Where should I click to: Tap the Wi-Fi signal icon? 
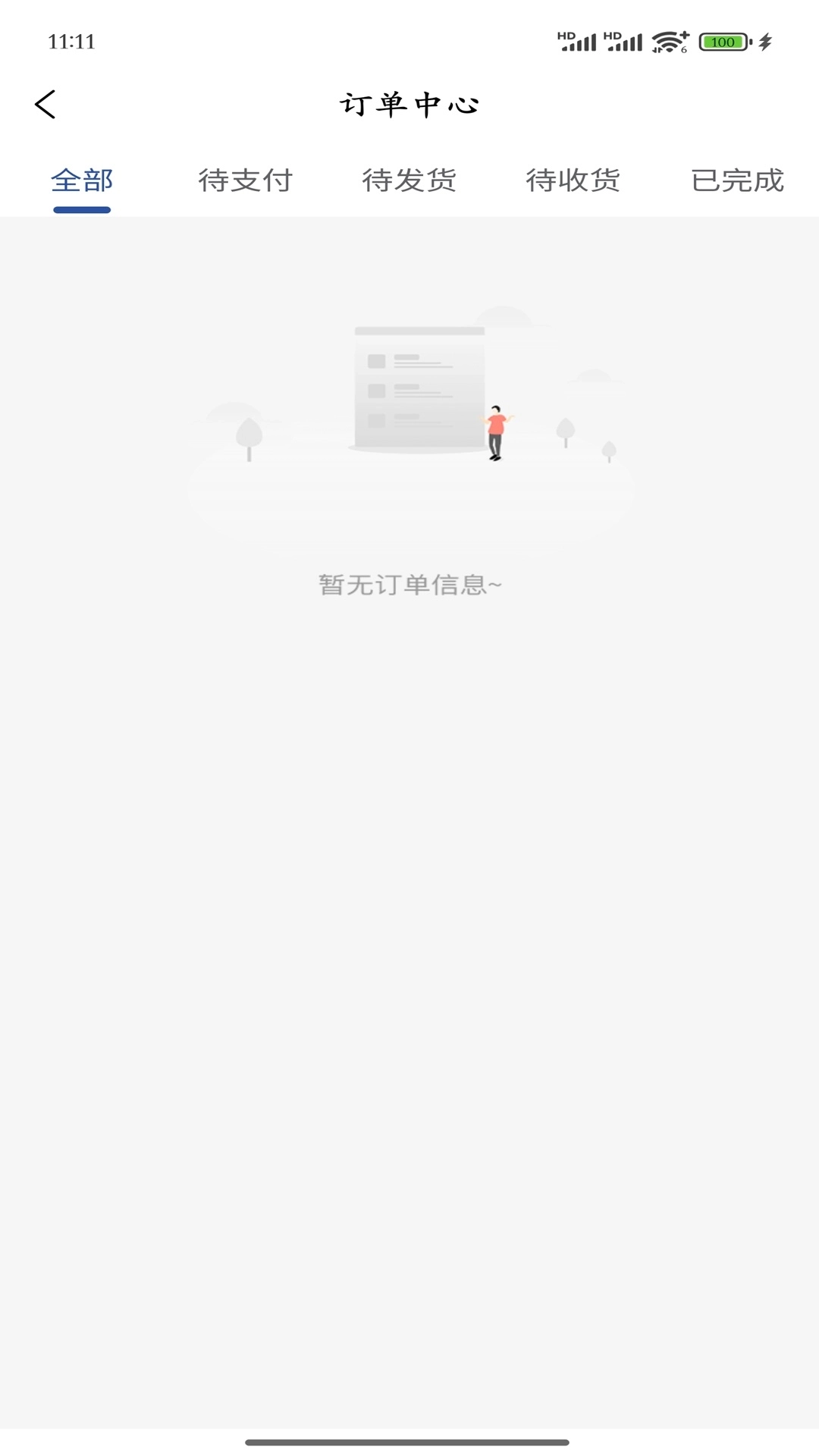(667, 42)
